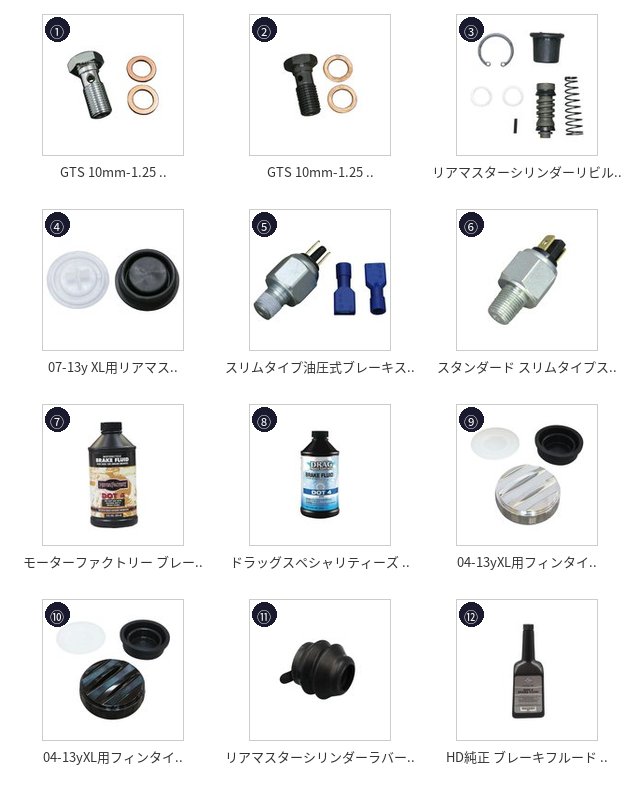641x800 pixels.
Task: Open item 10, the black 04-13yXL用フィンタイ cap
Action: tap(113, 670)
